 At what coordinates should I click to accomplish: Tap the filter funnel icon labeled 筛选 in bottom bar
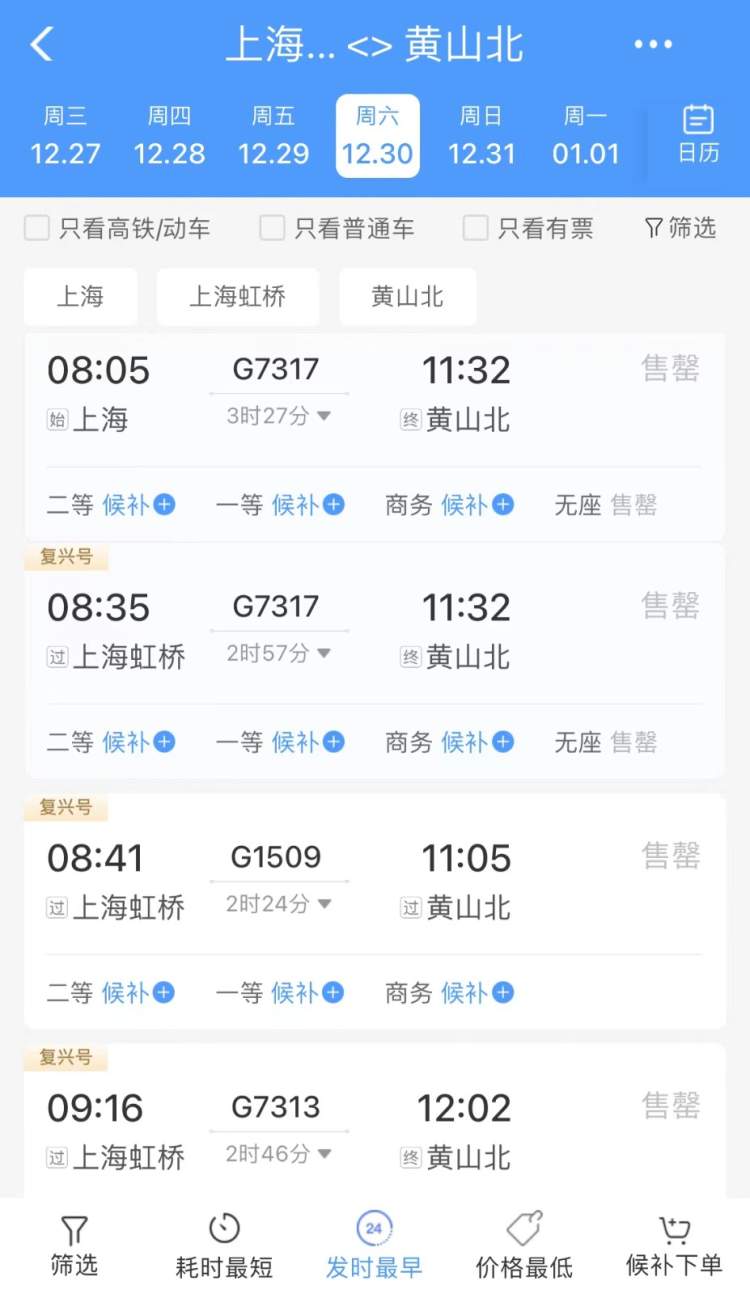pos(73,1242)
